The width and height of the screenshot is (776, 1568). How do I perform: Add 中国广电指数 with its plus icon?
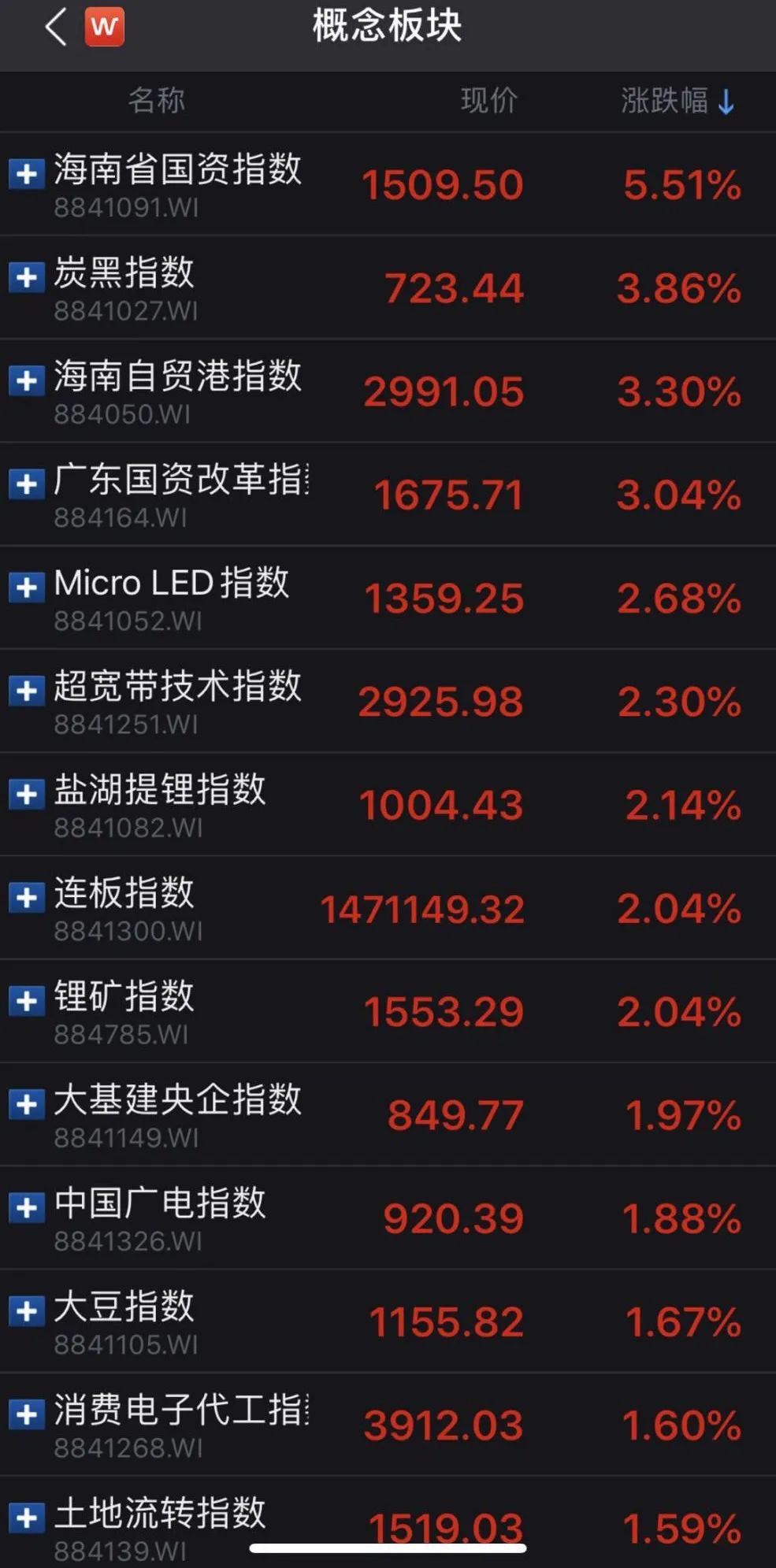(x=26, y=1207)
